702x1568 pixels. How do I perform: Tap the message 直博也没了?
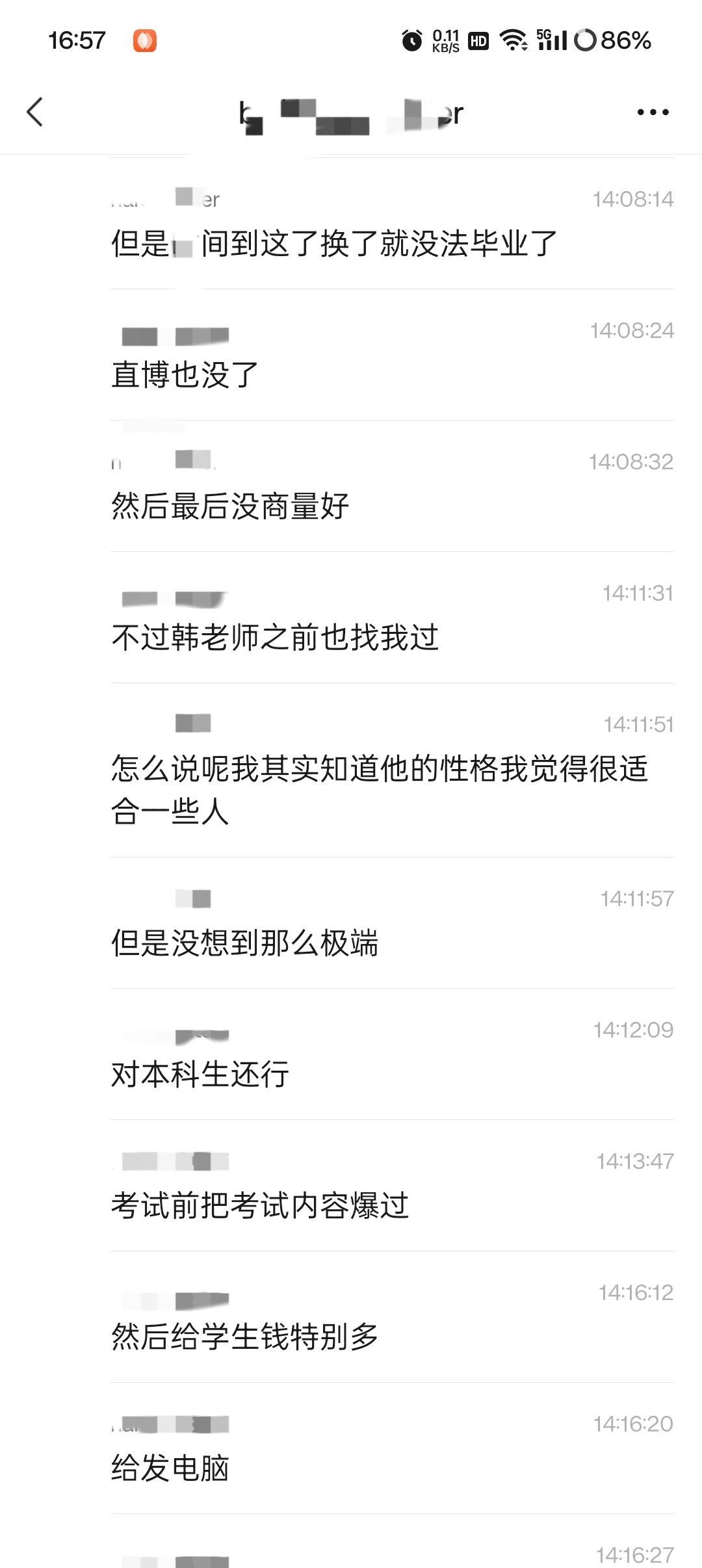(x=185, y=375)
